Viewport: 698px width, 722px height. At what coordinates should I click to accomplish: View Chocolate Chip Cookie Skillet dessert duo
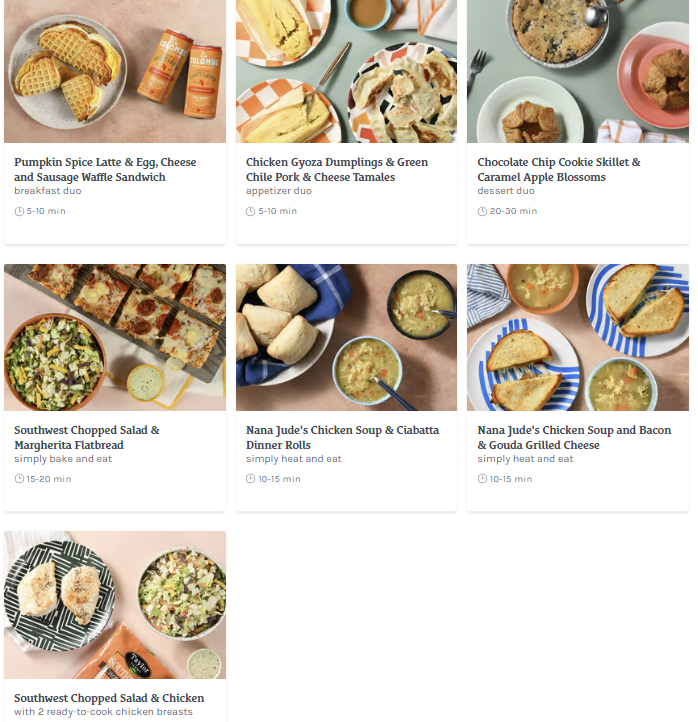pos(577,120)
